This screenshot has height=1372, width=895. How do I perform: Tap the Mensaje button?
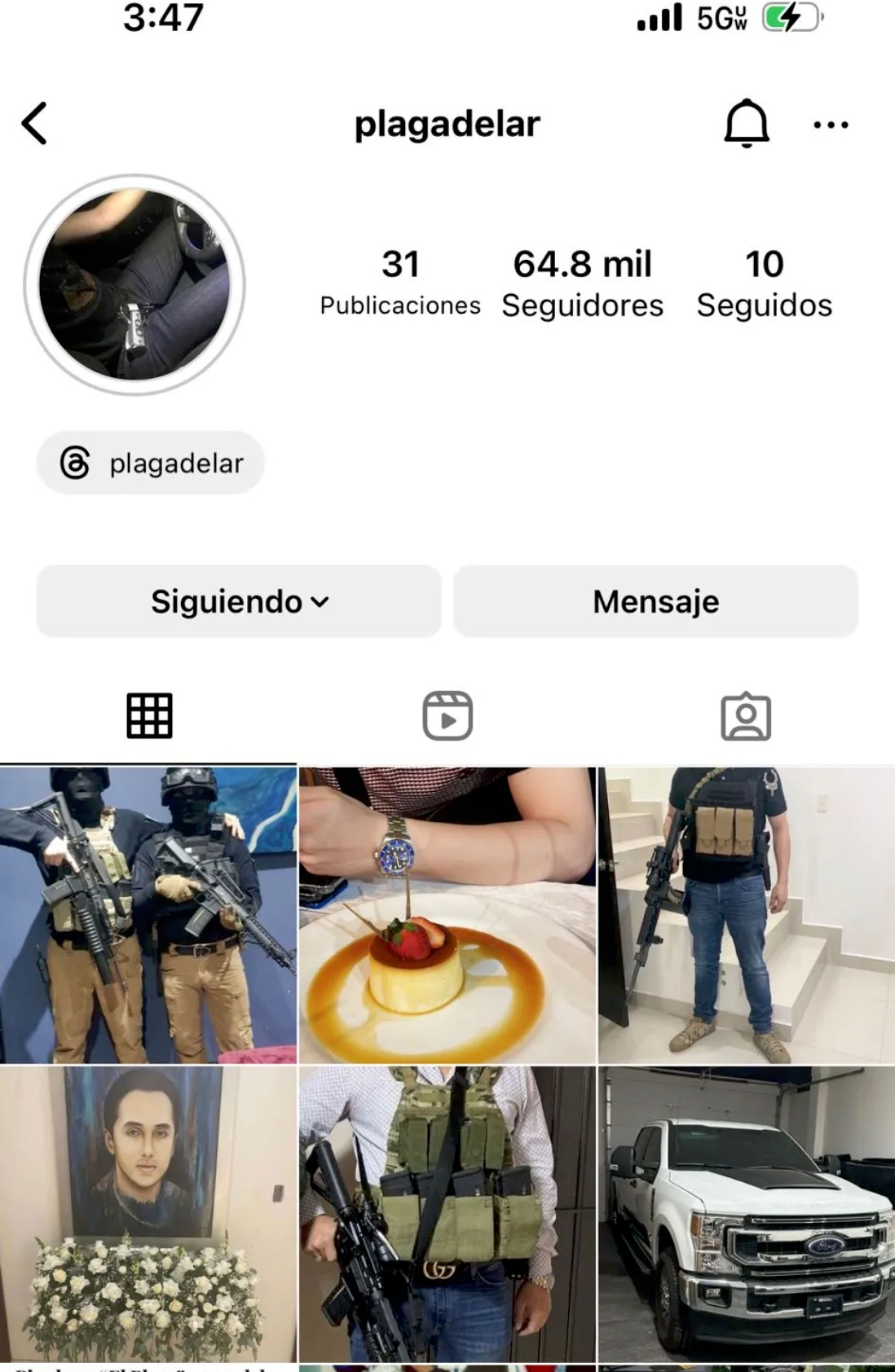pyautogui.click(x=655, y=601)
